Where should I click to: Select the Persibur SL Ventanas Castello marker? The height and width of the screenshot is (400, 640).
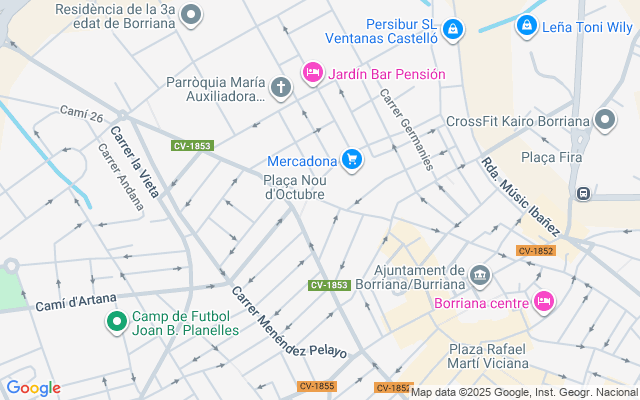pos(453,29)
